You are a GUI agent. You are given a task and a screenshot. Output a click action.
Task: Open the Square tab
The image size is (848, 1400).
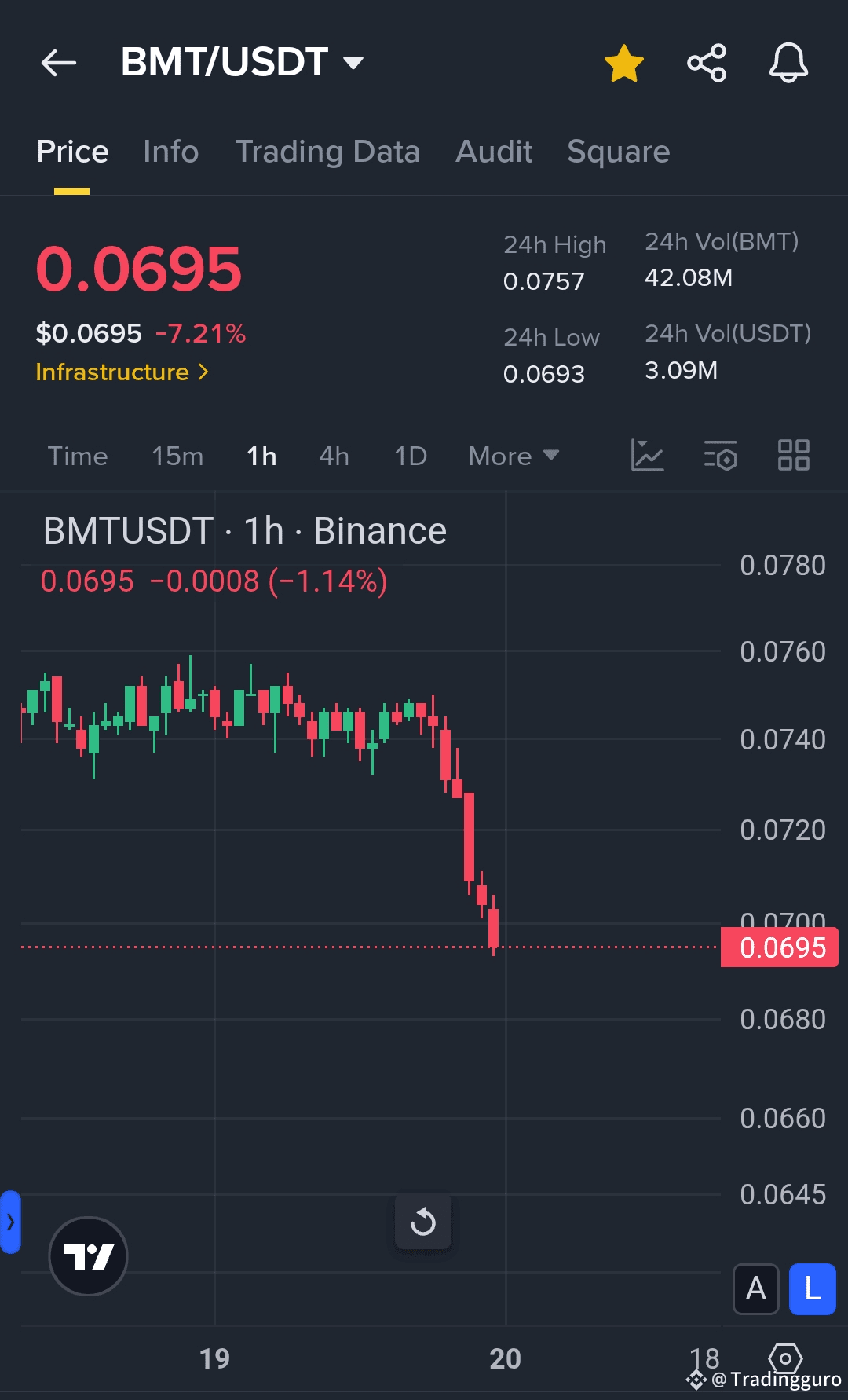click(x=619, y=152)
